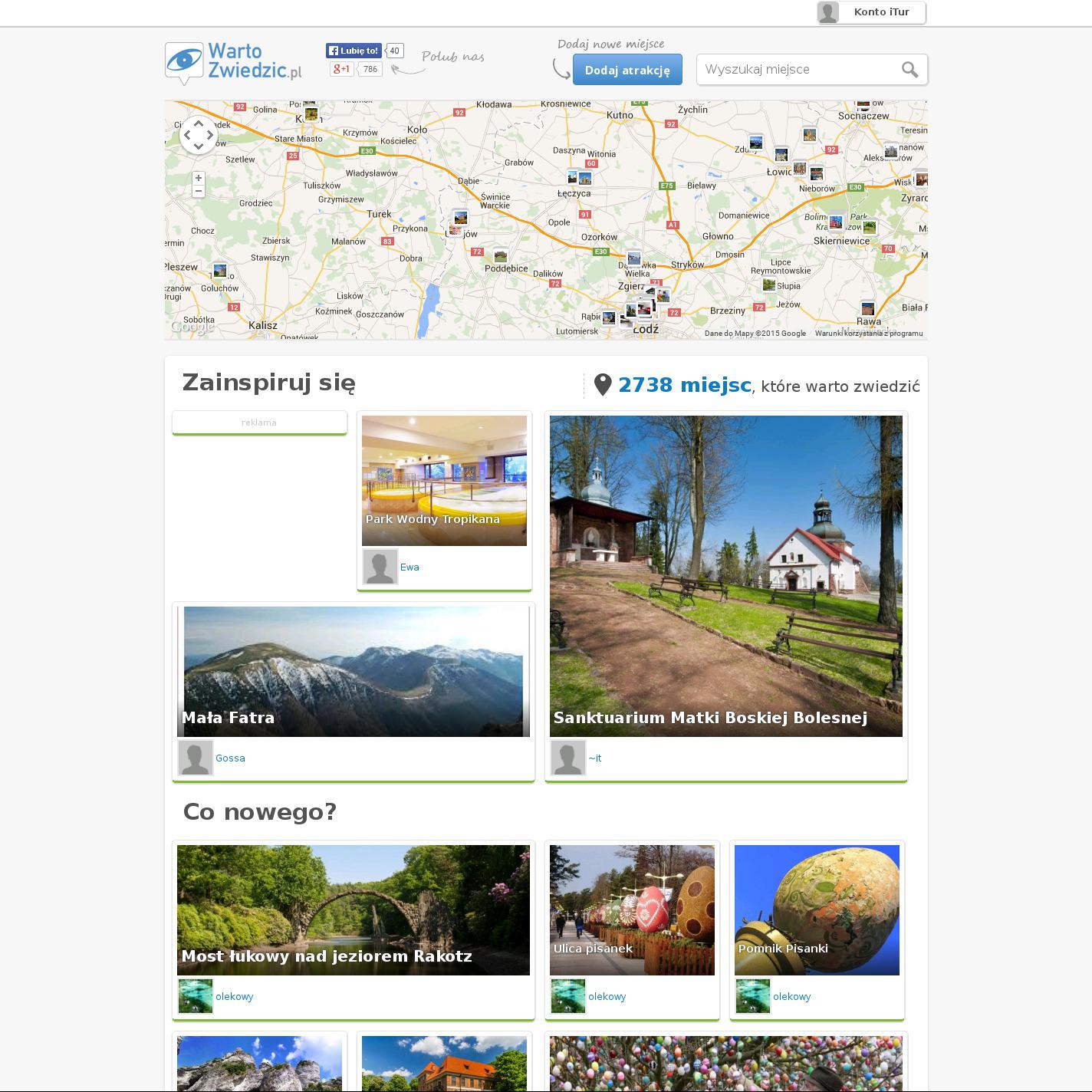Open the map pan control
Viewport: 1092px width, 1092px height.
(x=199, y=135)
